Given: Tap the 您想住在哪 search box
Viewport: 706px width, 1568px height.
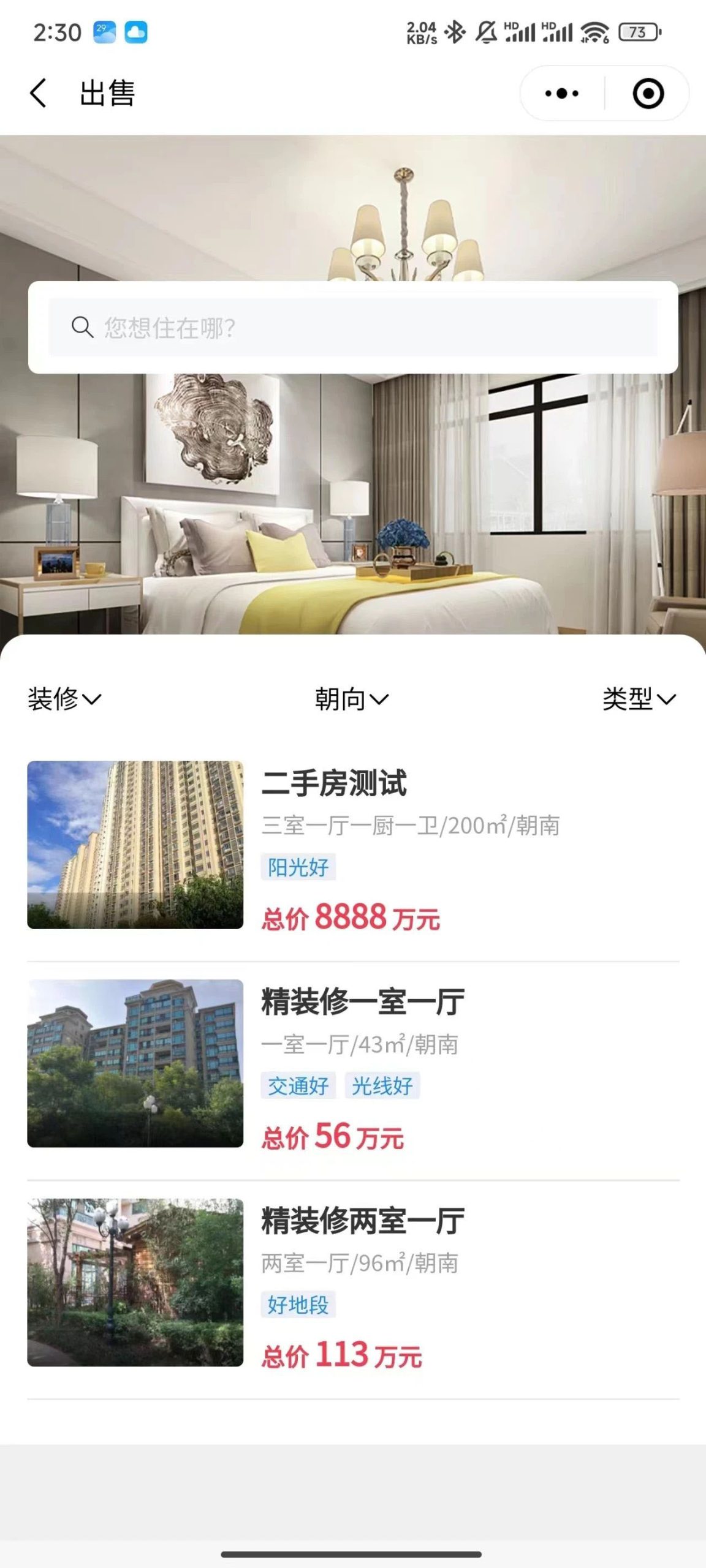Looking at the screenshot, I should [x=353, y=328].
